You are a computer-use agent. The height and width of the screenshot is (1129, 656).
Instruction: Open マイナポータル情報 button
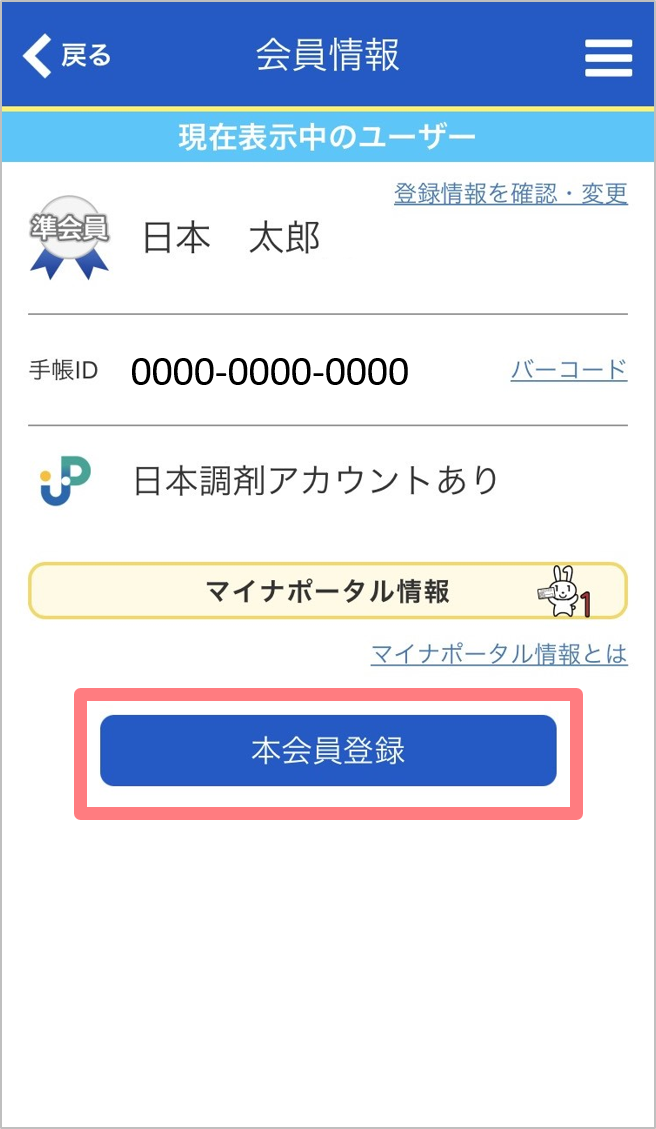[x=328, y=591]
